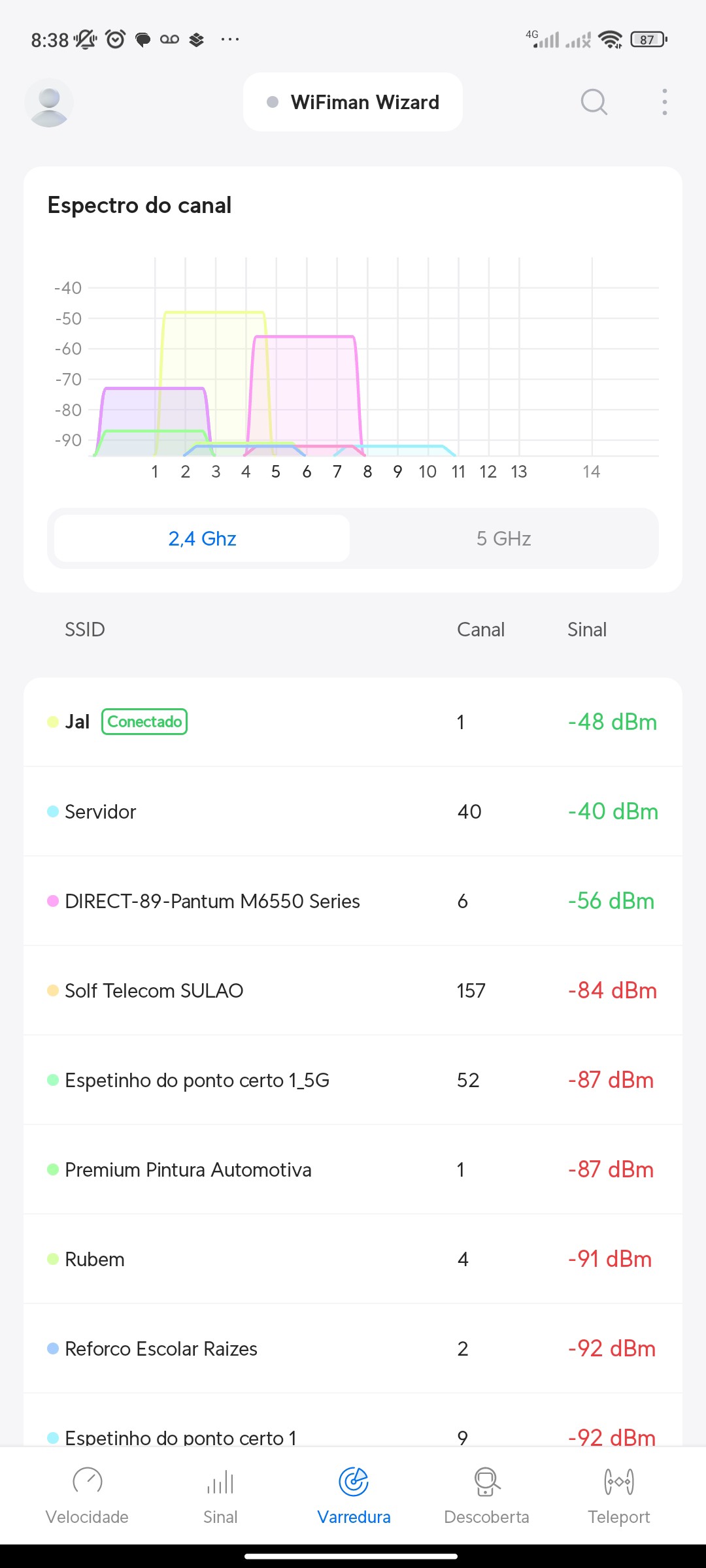
Task: Open the connected Jal network
Action: [353, 722]
